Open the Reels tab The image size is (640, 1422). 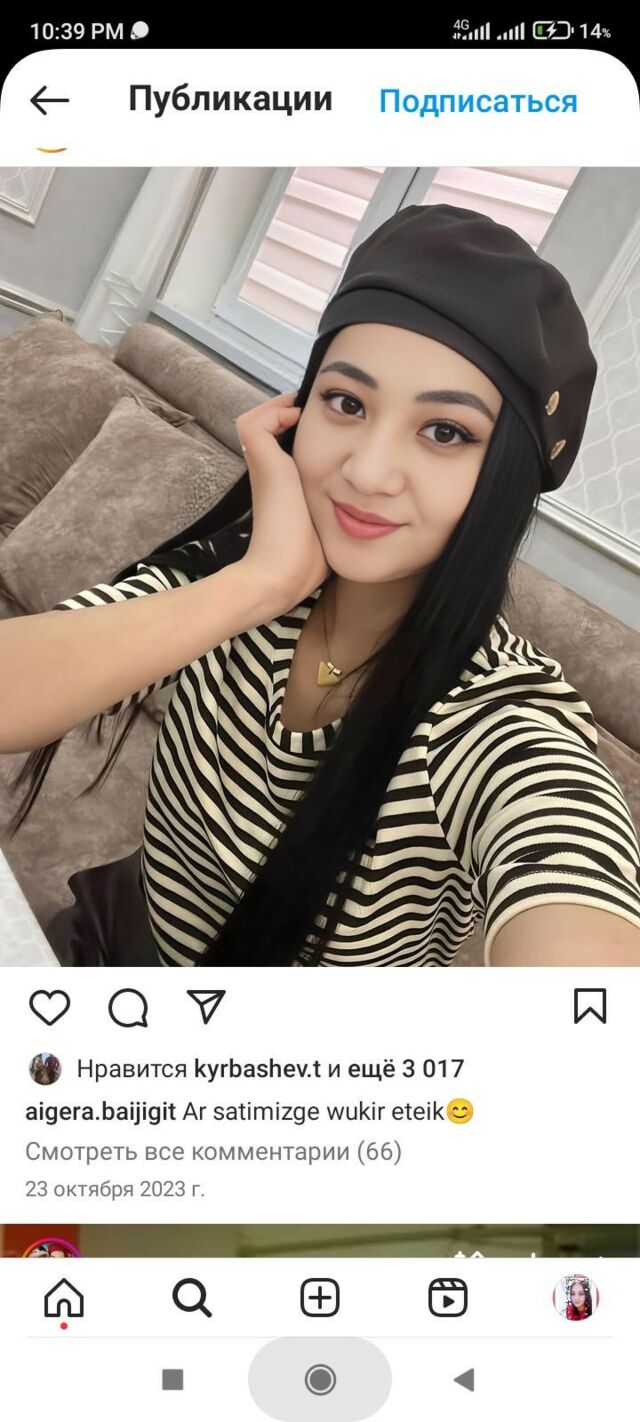[447, 1298]
